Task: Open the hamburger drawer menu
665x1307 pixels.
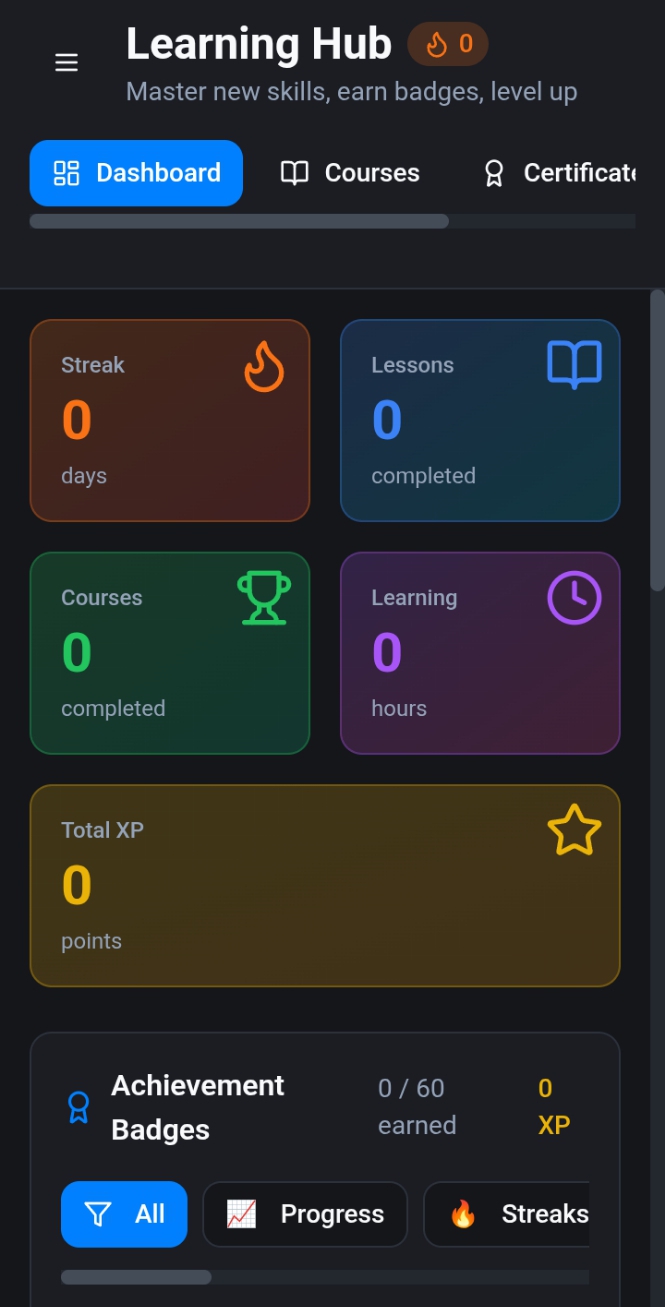Action: pos(66,63)
